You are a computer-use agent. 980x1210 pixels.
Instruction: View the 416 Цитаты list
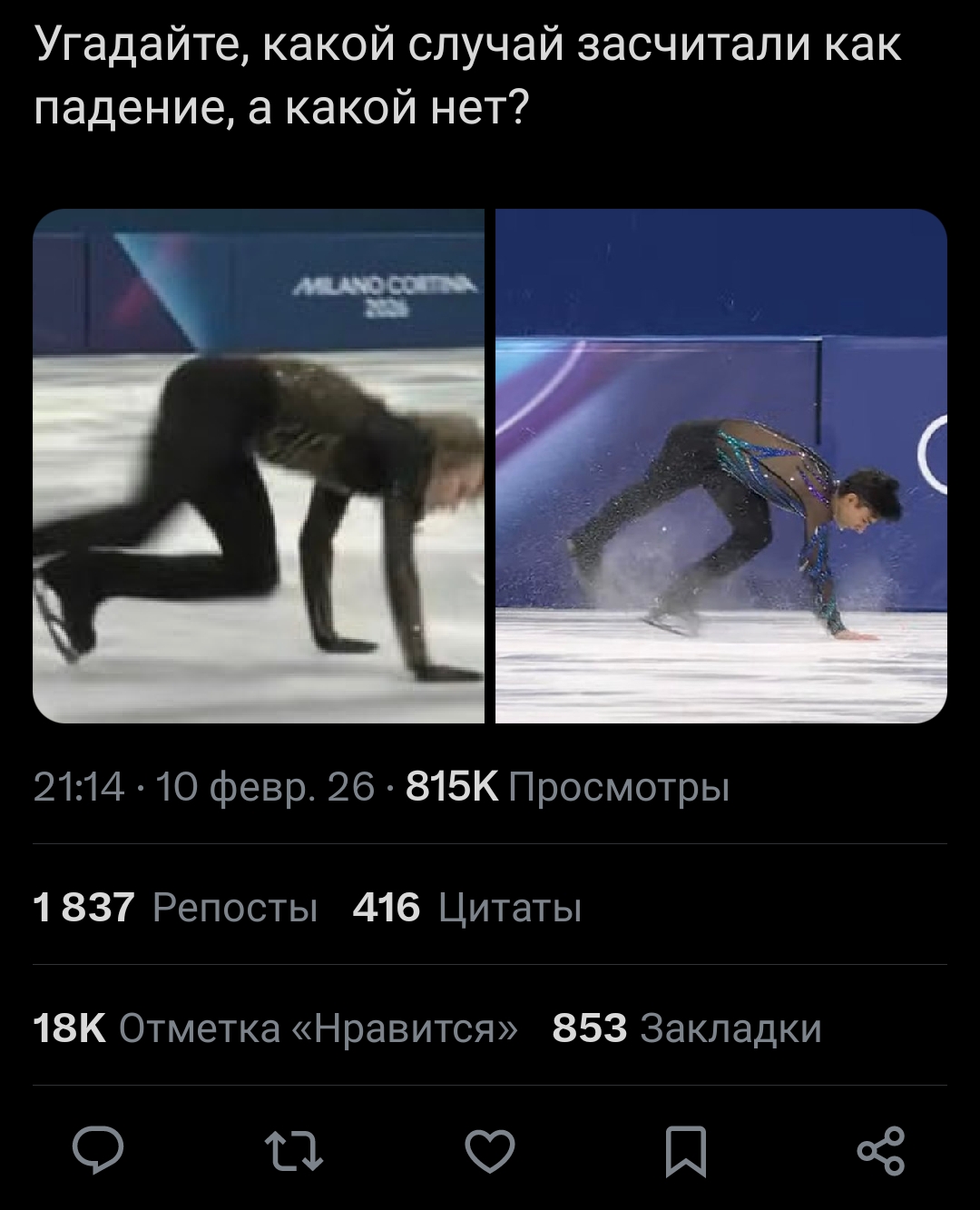(466, 907)
